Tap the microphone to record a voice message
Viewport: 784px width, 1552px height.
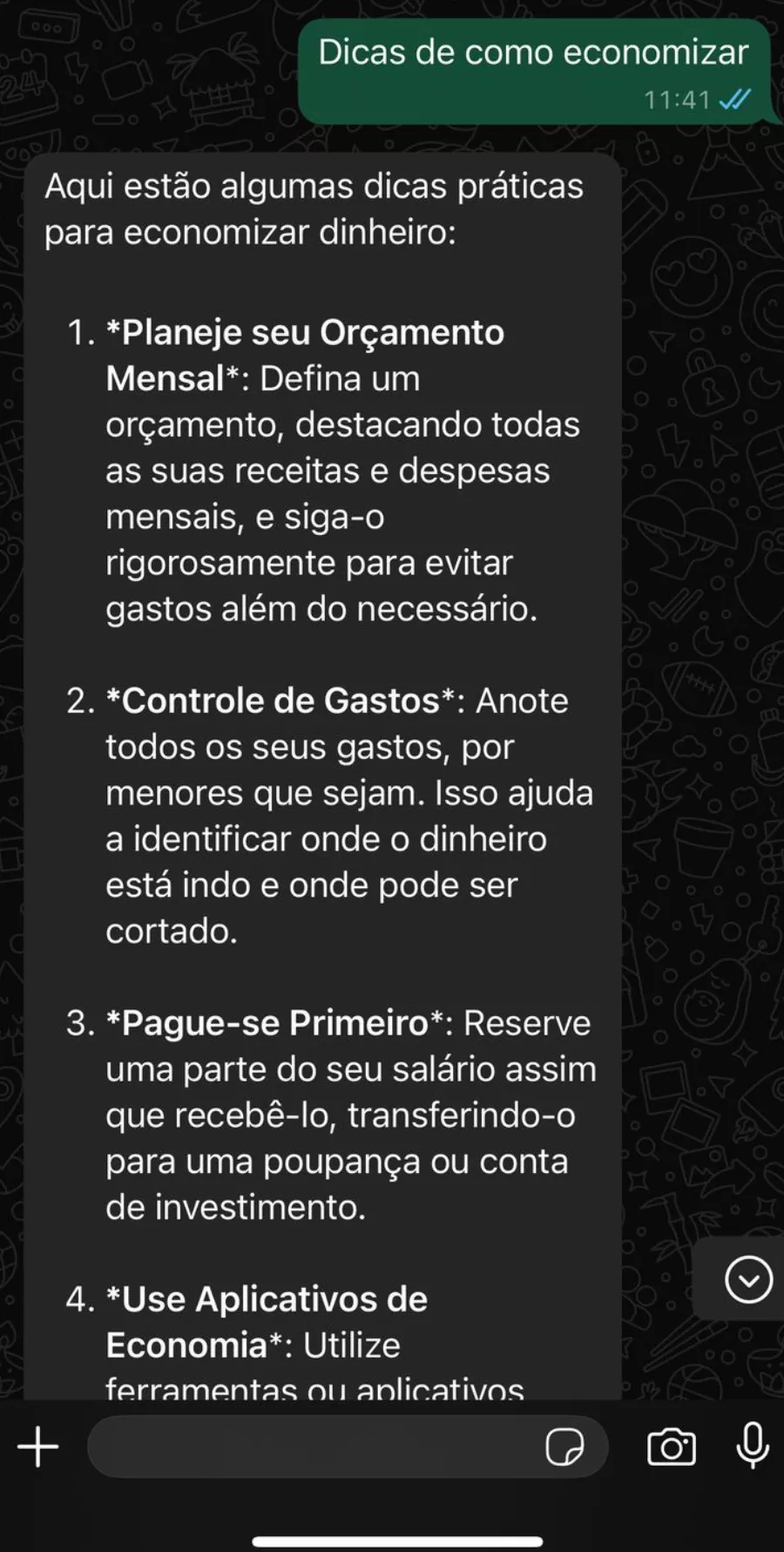tap(752, 1446)
